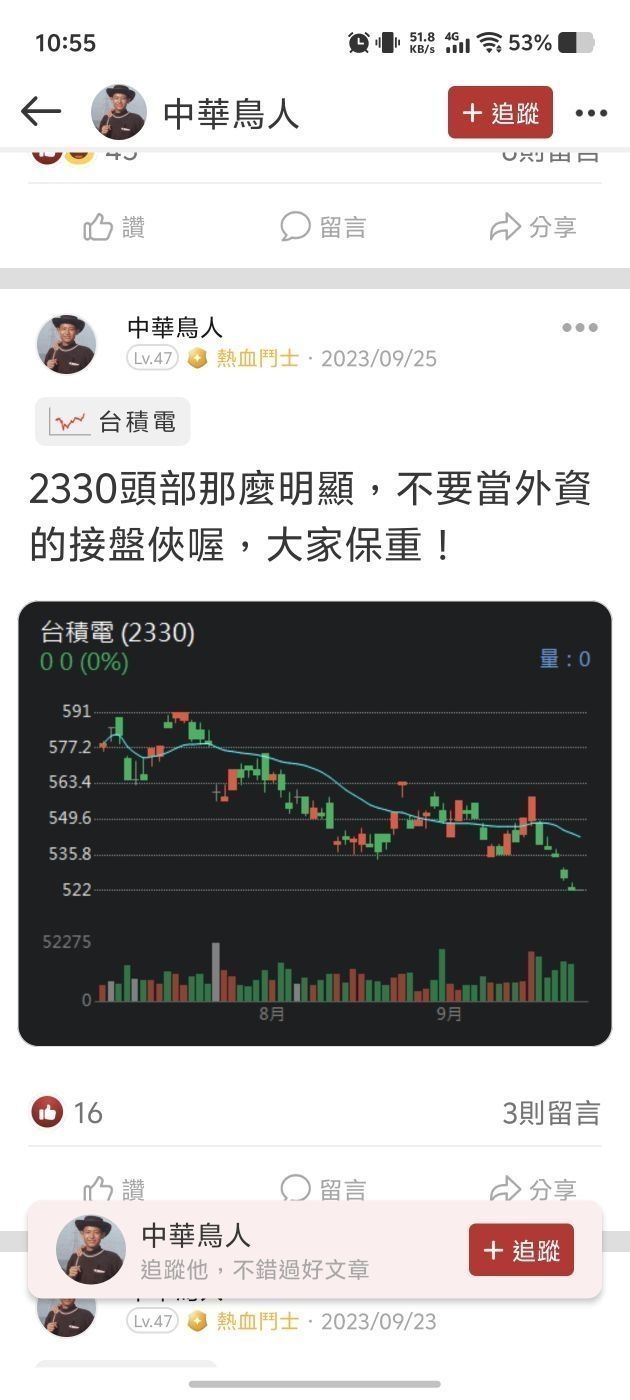This screenshot has width=630, height=1400.
Task: Open options menu on the 2023/09/25 post
Action: 579,328
